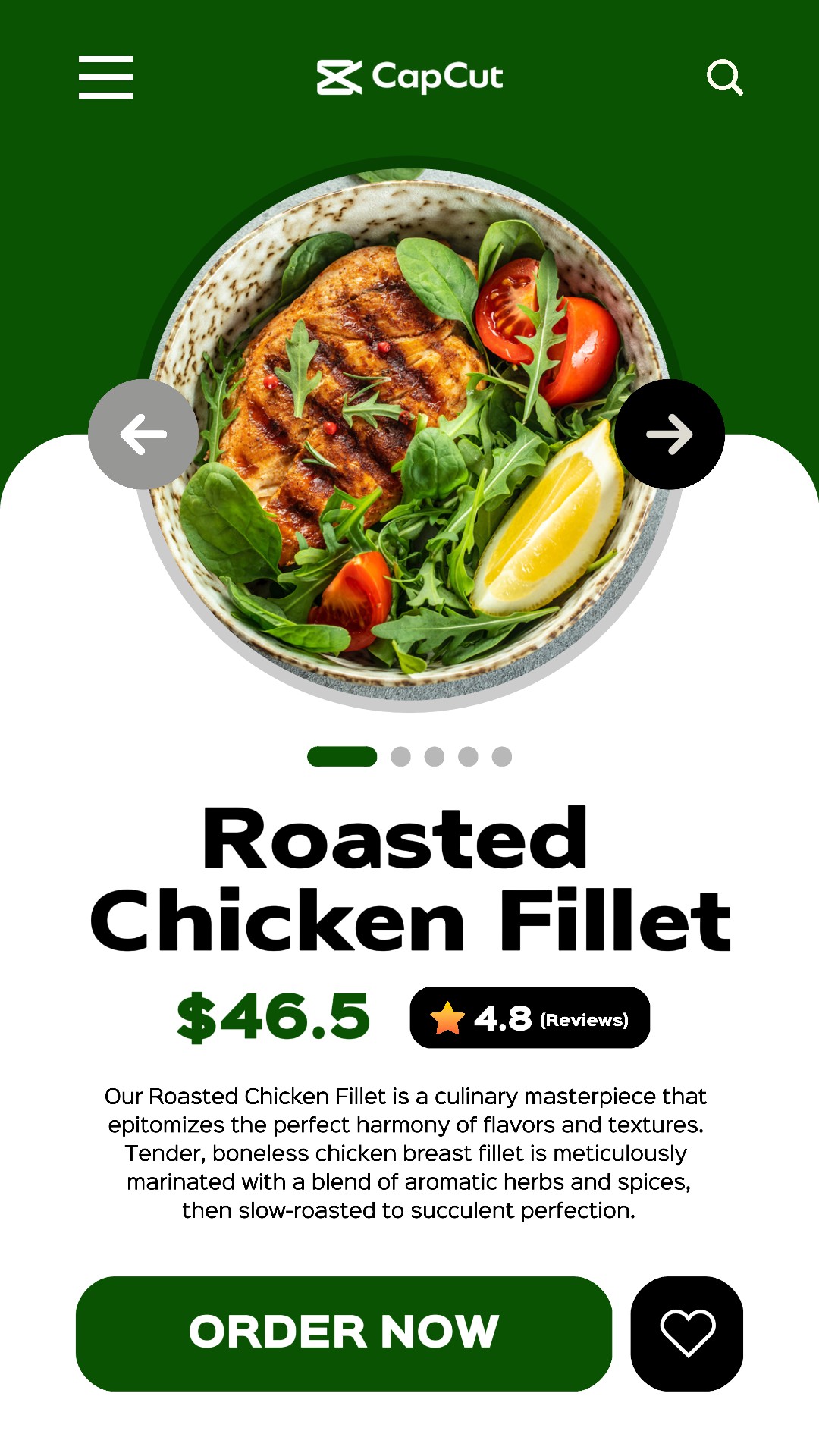Open the 4.8 reviews rating badge
Viewport: 819px width, 1456px height.
(529, 1018)
